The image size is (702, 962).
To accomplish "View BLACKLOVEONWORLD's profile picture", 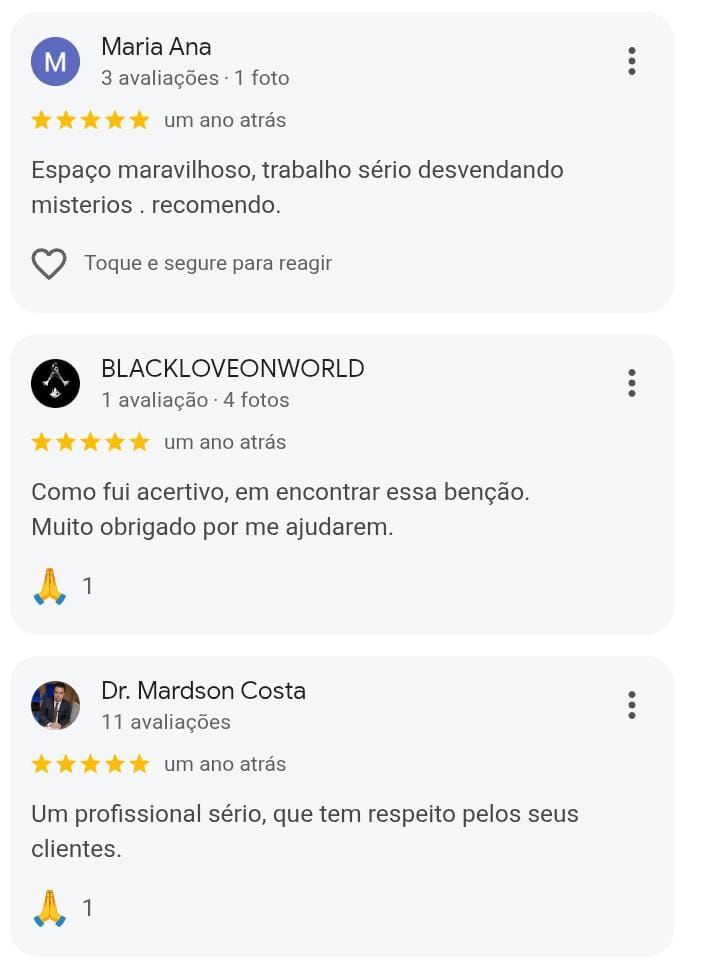I will click(x=55, y=383).
